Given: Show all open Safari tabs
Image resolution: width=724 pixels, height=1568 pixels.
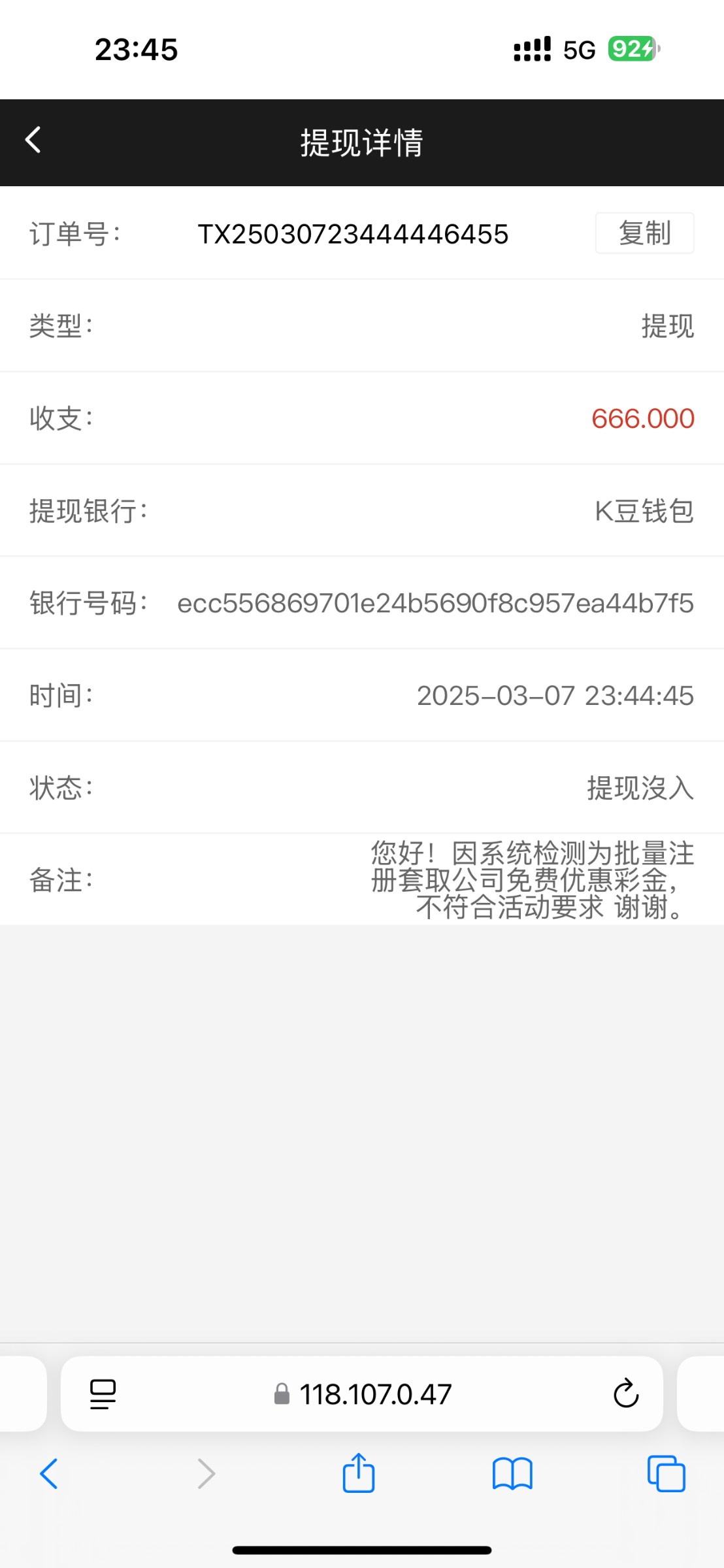Looking at the screenshot, I should pos(666,1474).
